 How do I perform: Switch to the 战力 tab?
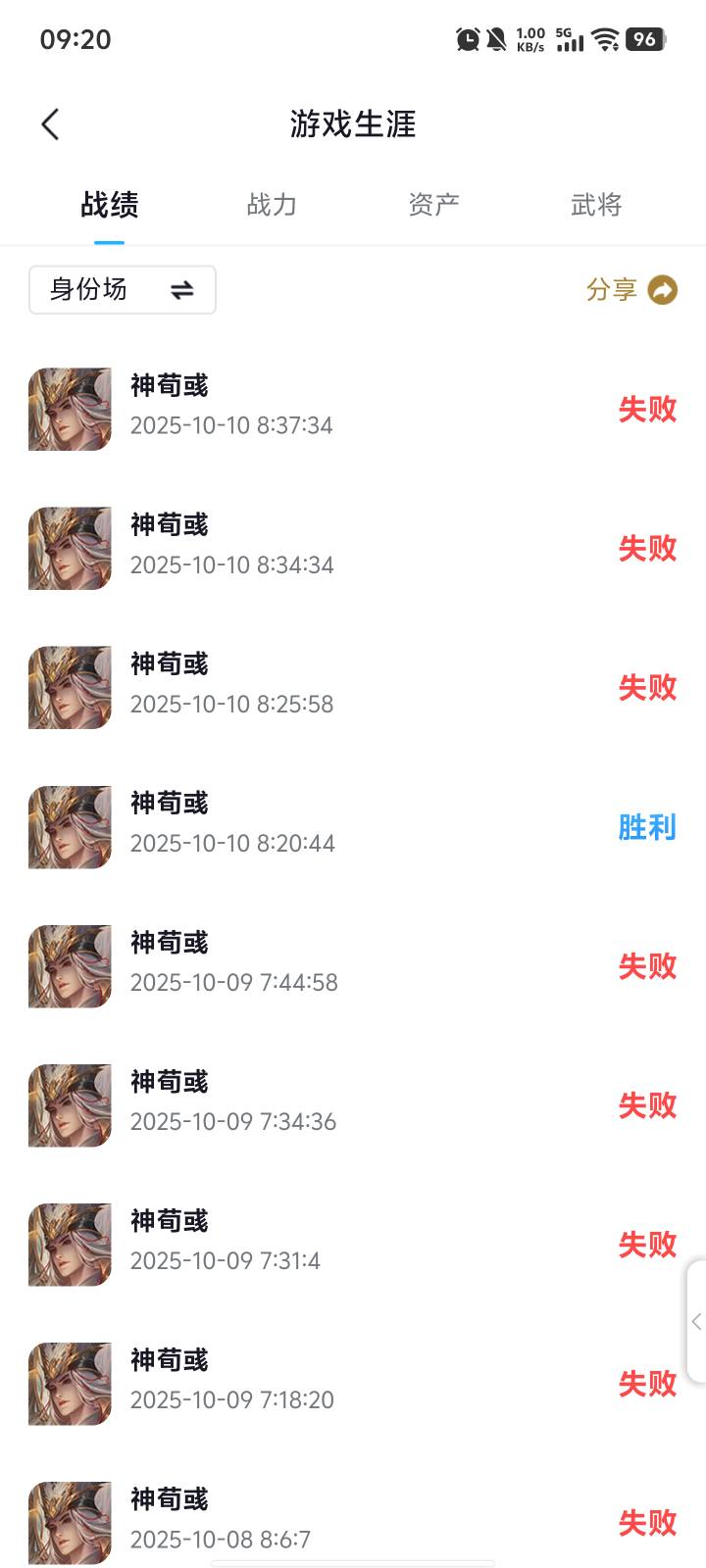click(x=272, y=205)
